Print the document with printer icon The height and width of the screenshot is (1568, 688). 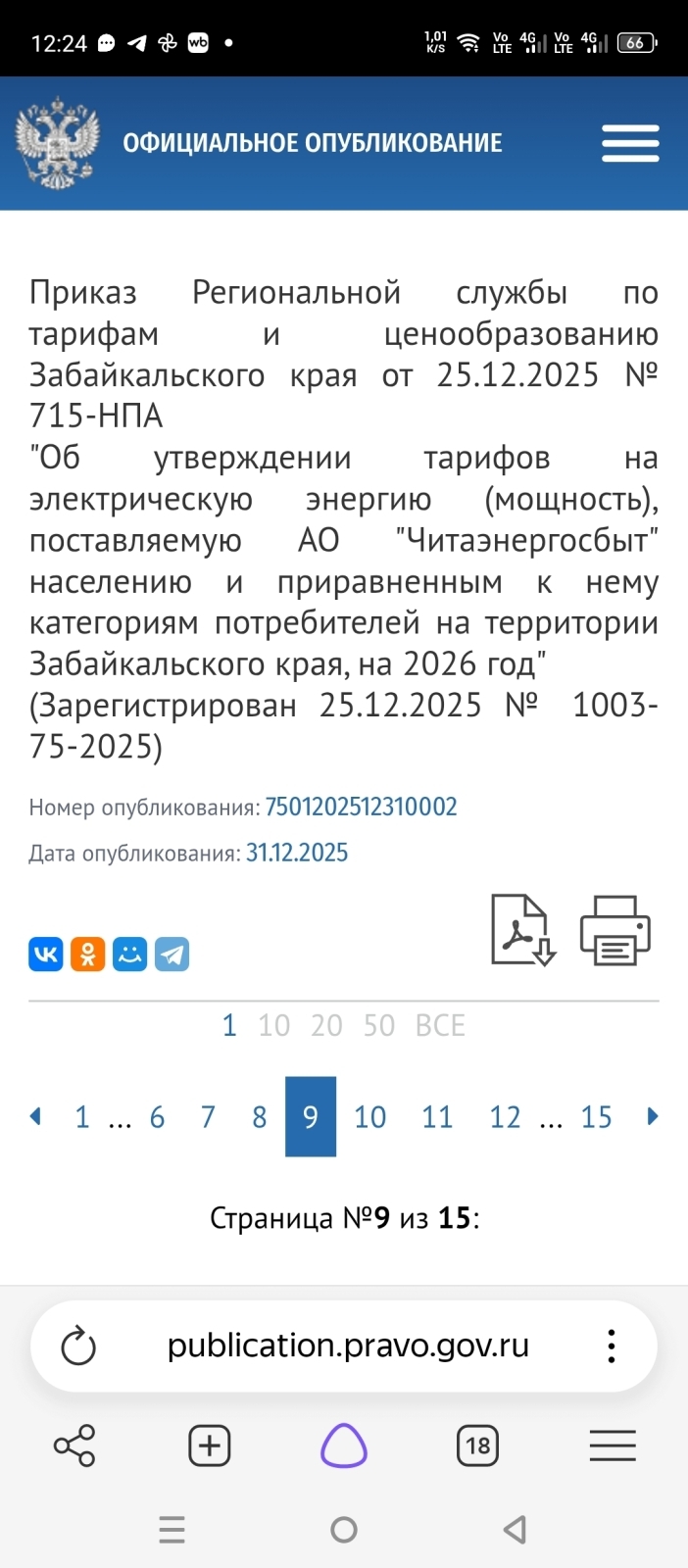pyautogui.click(x=615, y=930)
